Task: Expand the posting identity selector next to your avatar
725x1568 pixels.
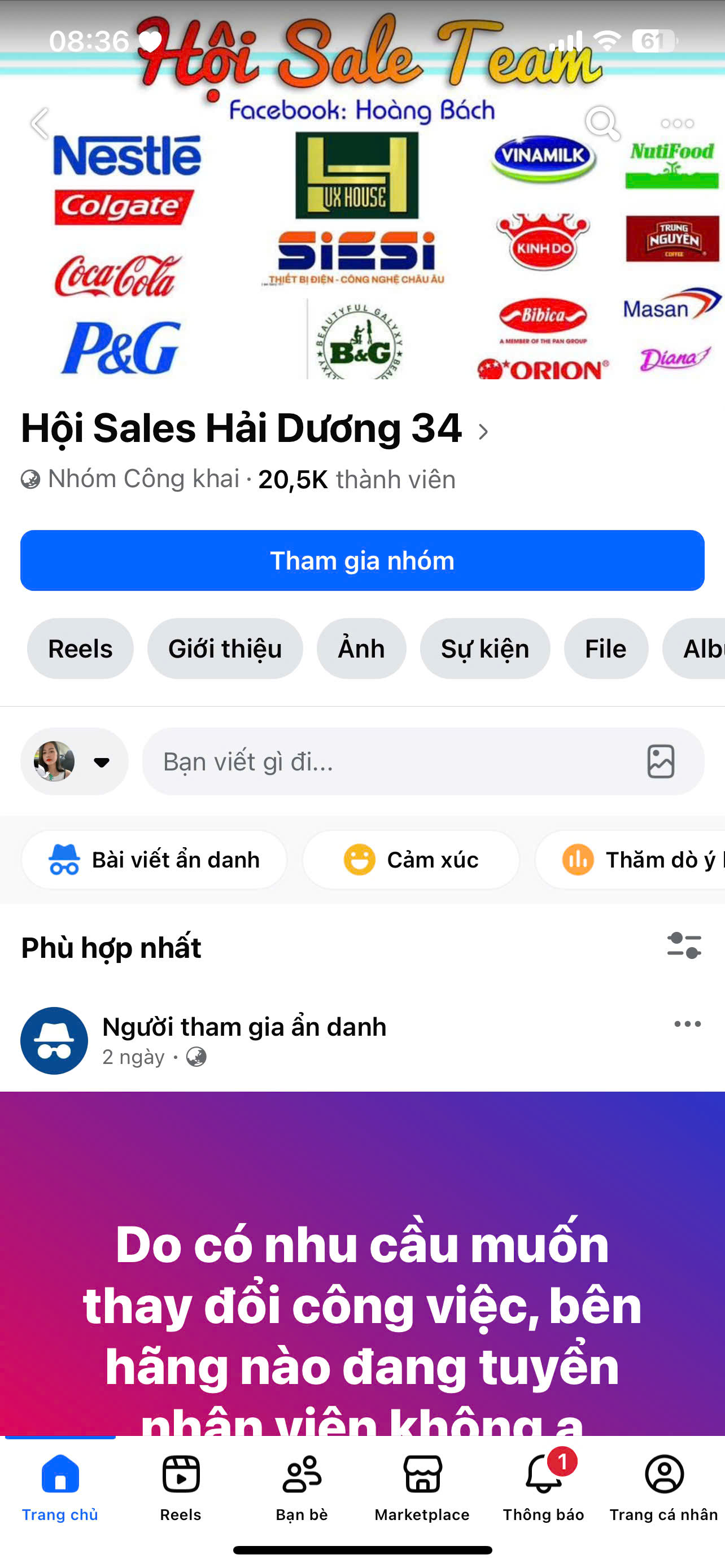Action: click(101, 762)
